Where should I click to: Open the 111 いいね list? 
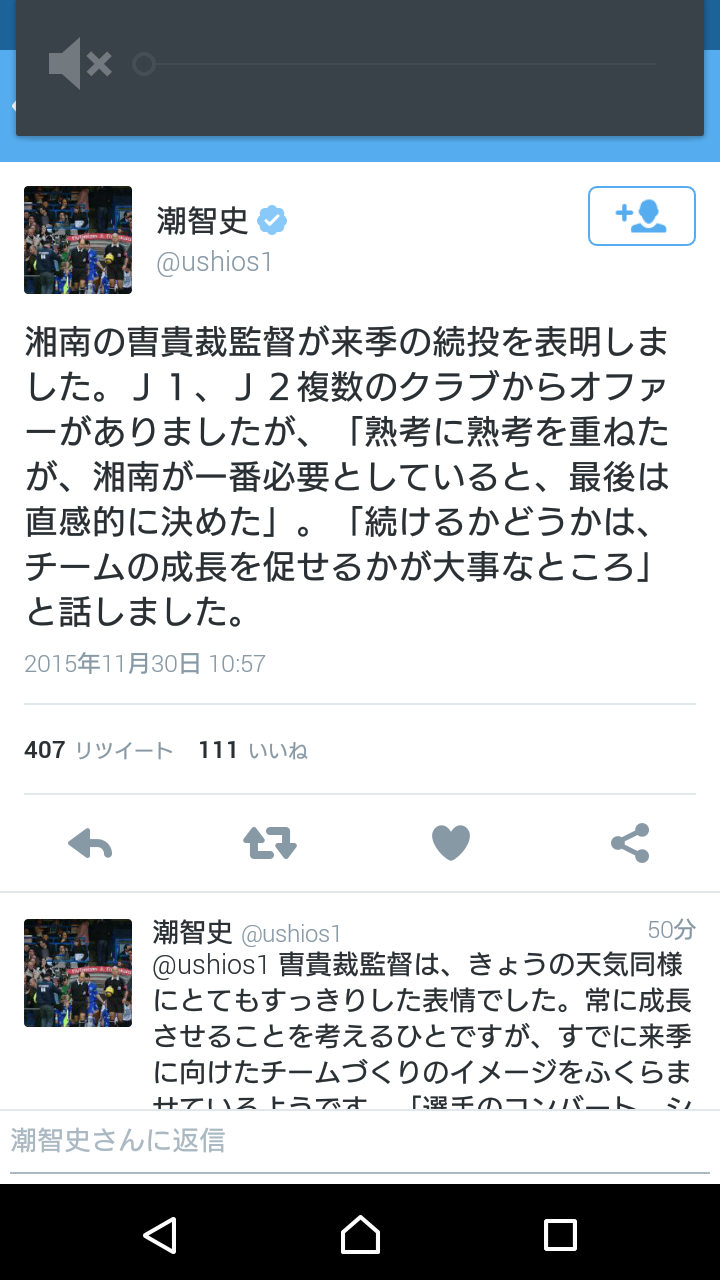tap(252, 750)
